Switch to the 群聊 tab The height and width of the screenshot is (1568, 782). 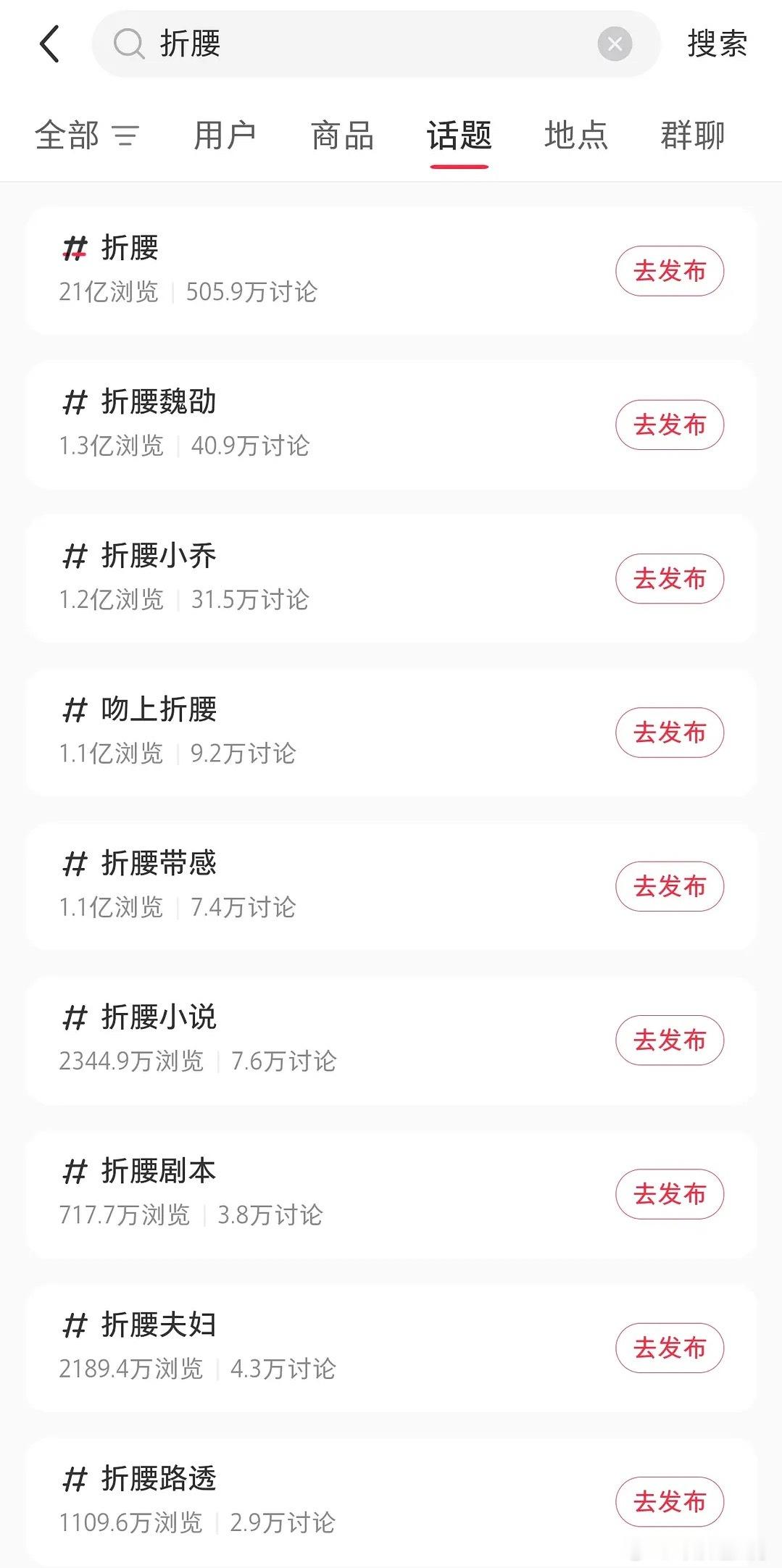(693, 135)
